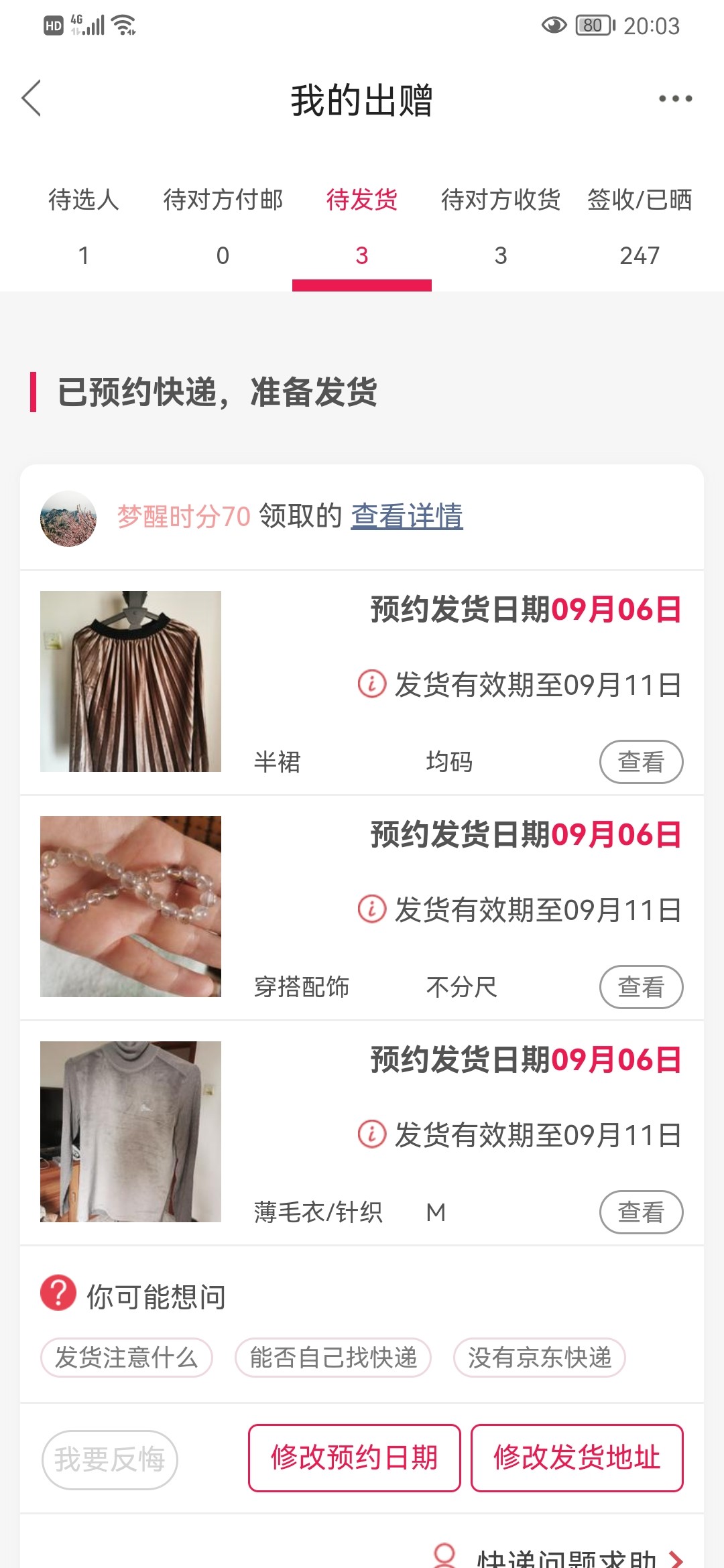The height and width of the screenshot is (1568, 724).
Task: Open the 半裙 skirt photo
Action: point(131,681)
